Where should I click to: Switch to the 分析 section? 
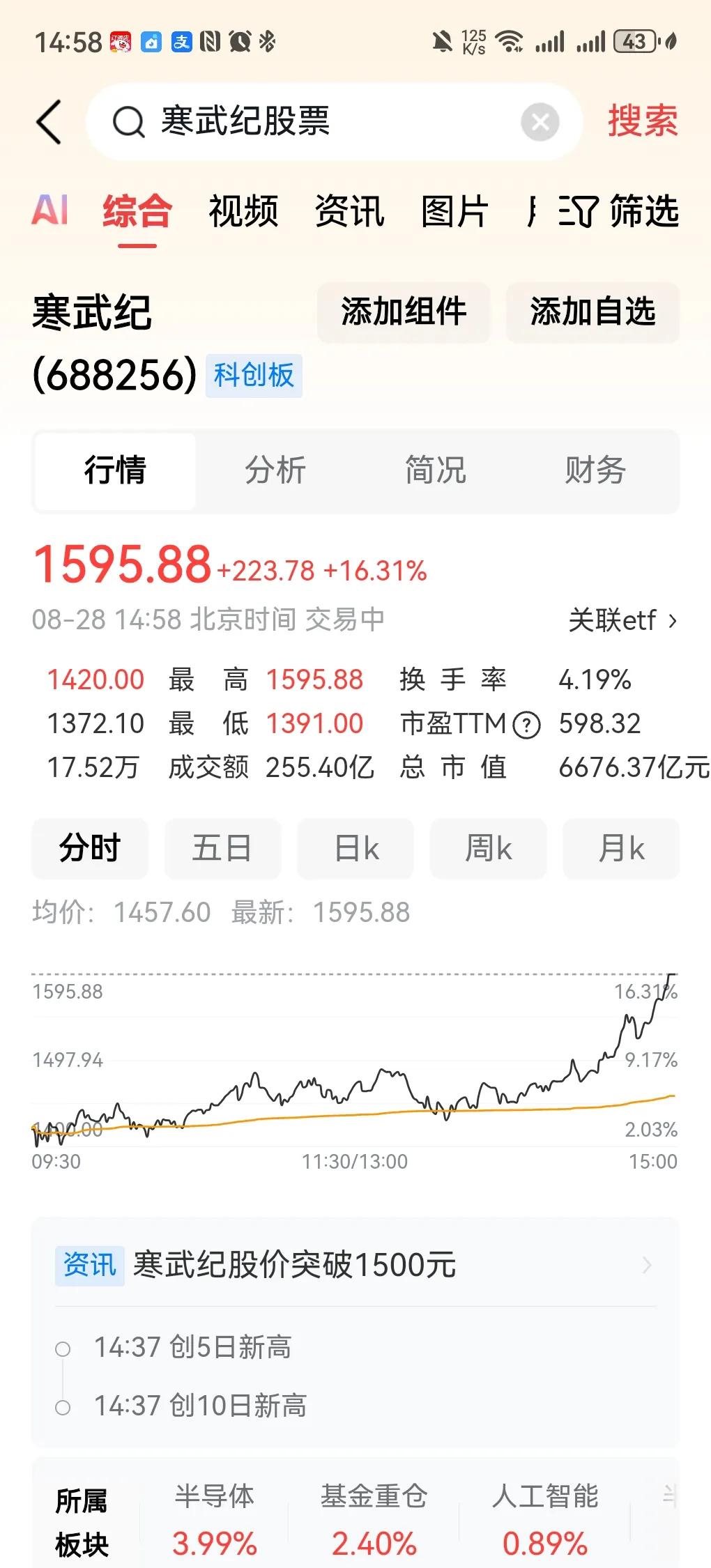[x=275, y=470]
